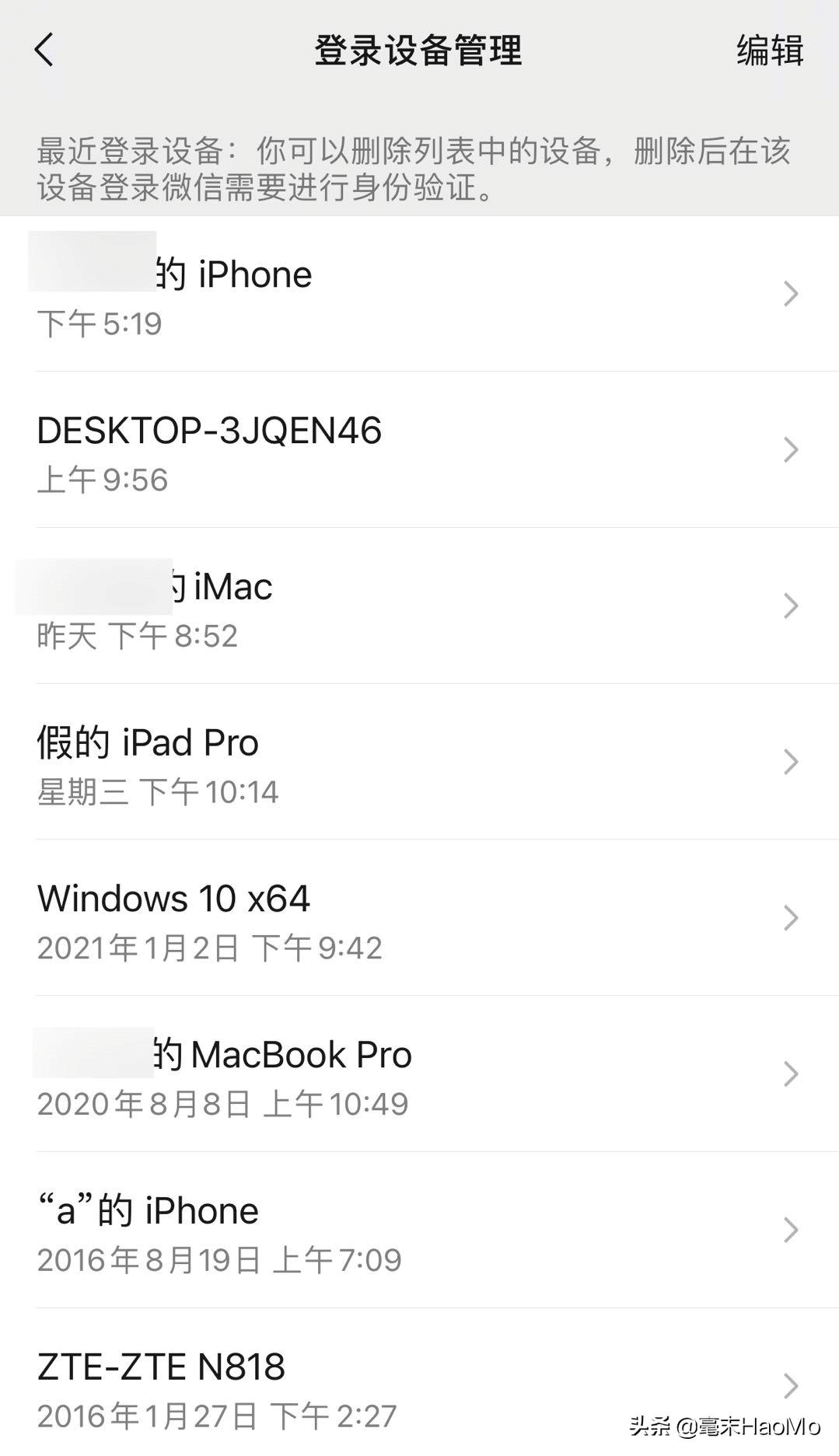Image resolution: width=839 pixels, height=1456 pixels.
Task: Open chevron for Windows 10 x64 entry
Action: (x=792, y=919)
